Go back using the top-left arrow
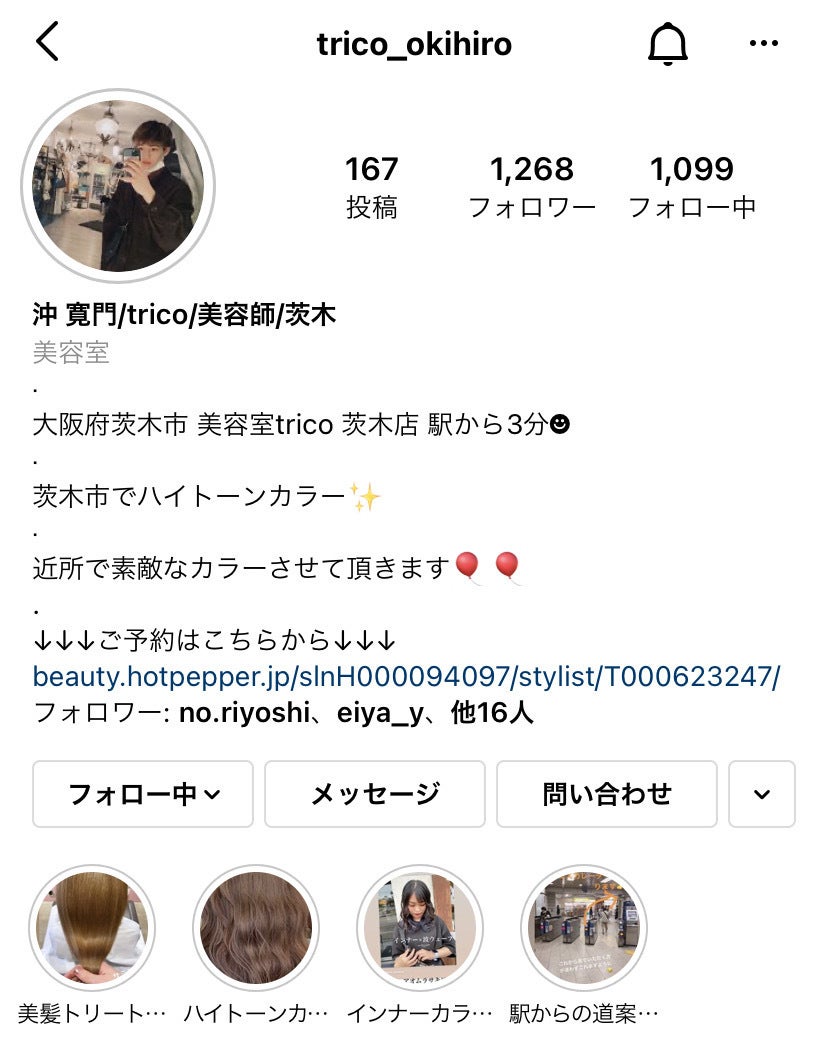828x1039 pixels. [48, 43]
